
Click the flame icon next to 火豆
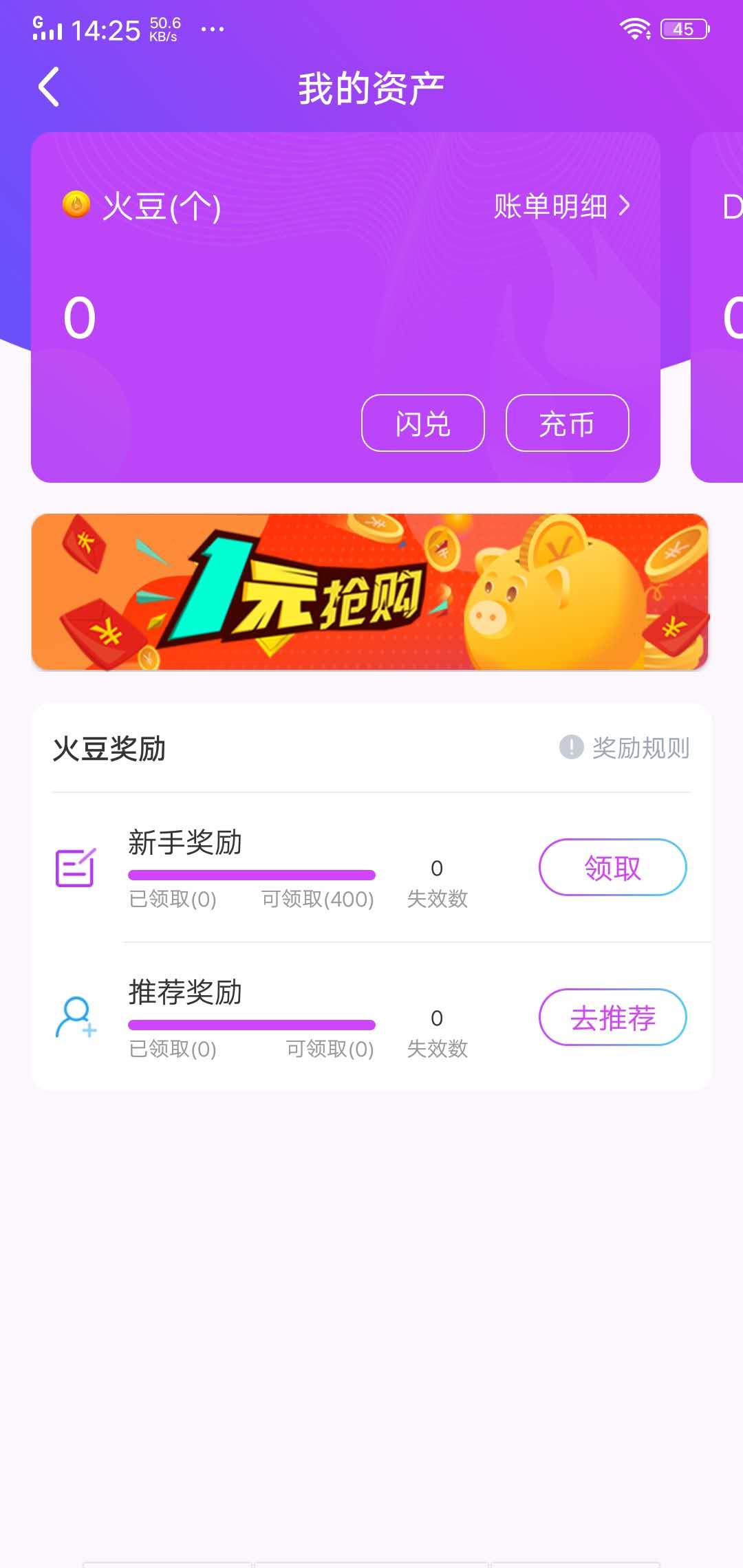pos(76,206)
